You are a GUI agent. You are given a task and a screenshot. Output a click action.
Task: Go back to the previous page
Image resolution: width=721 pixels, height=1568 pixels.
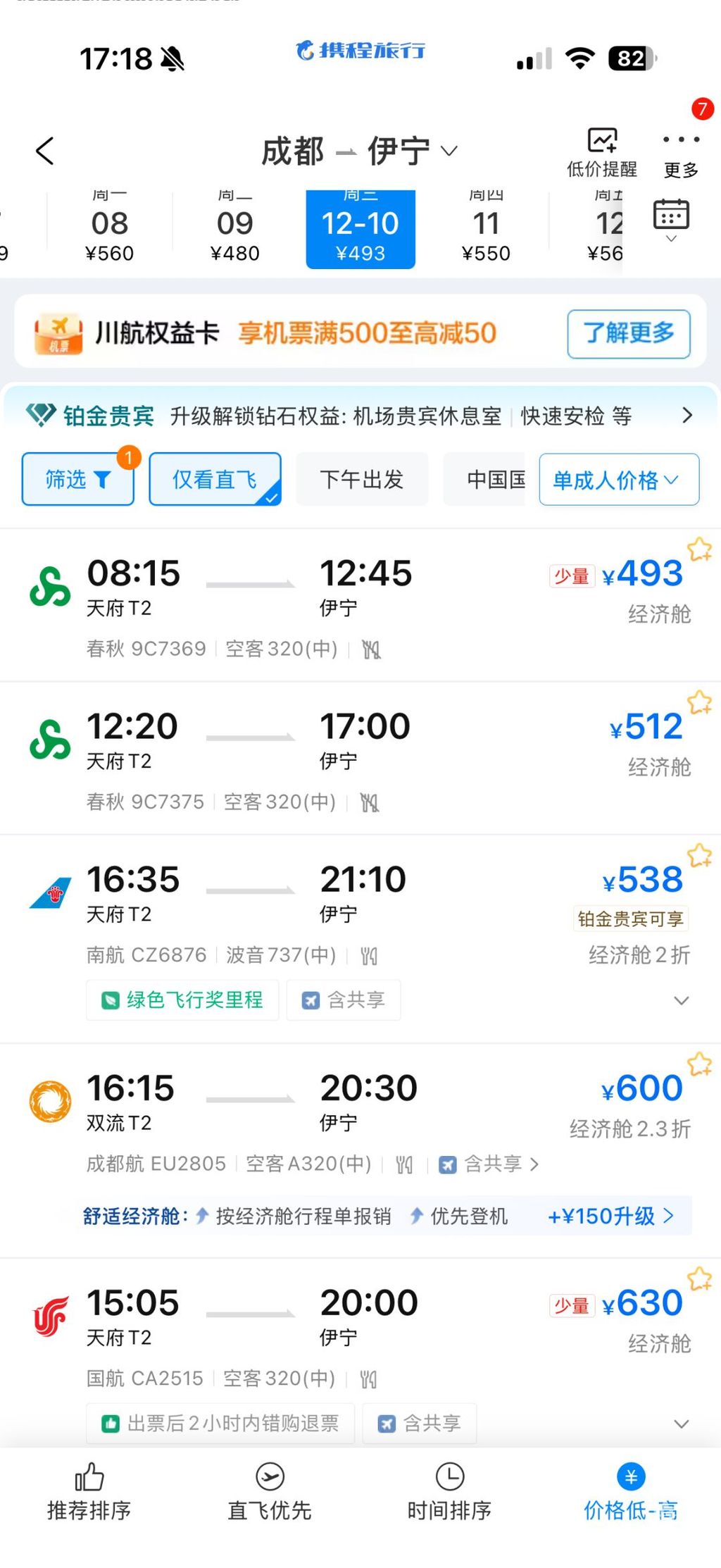pos(45,151)
